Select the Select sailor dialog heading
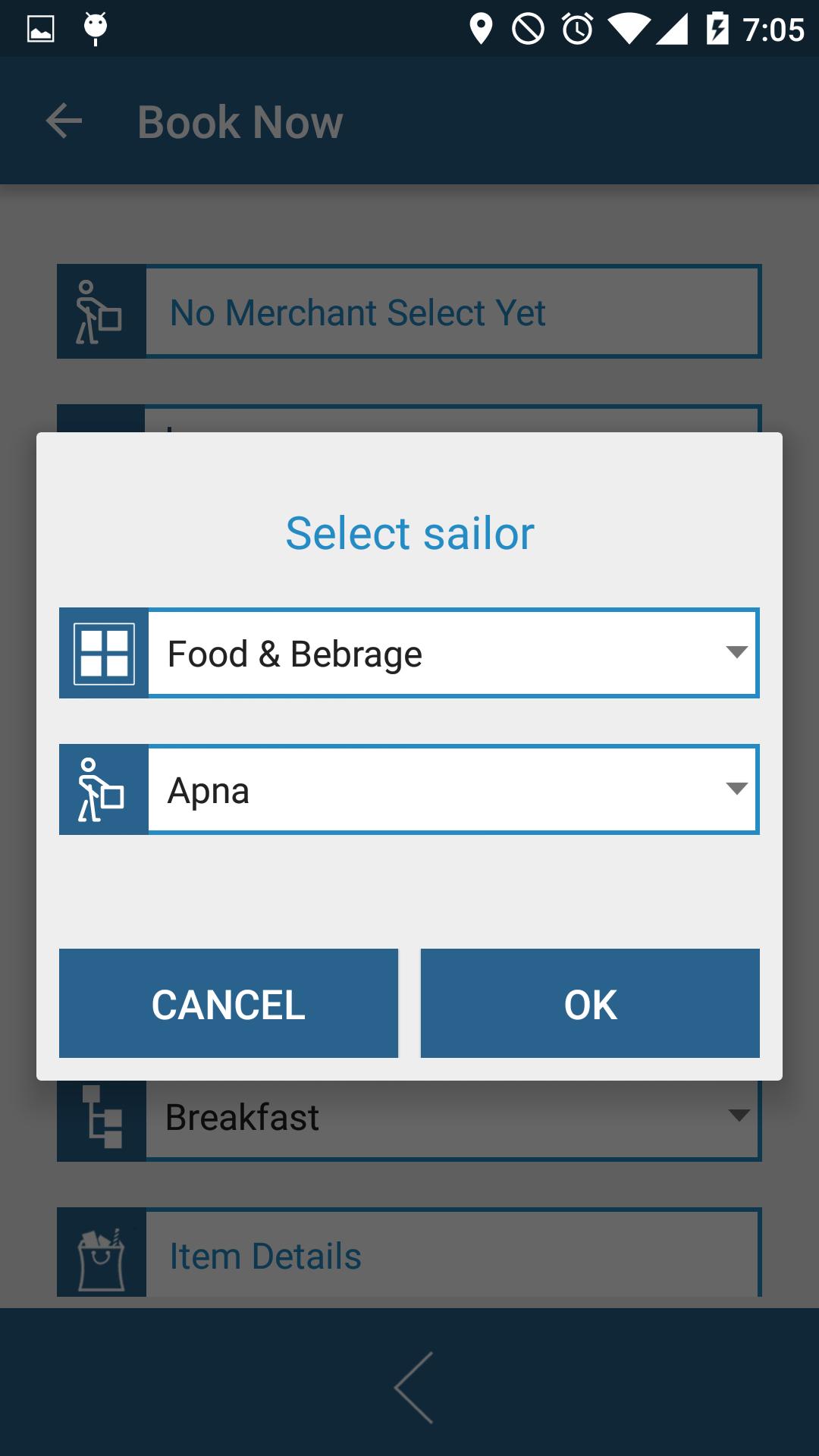 (x=409, y=534)
